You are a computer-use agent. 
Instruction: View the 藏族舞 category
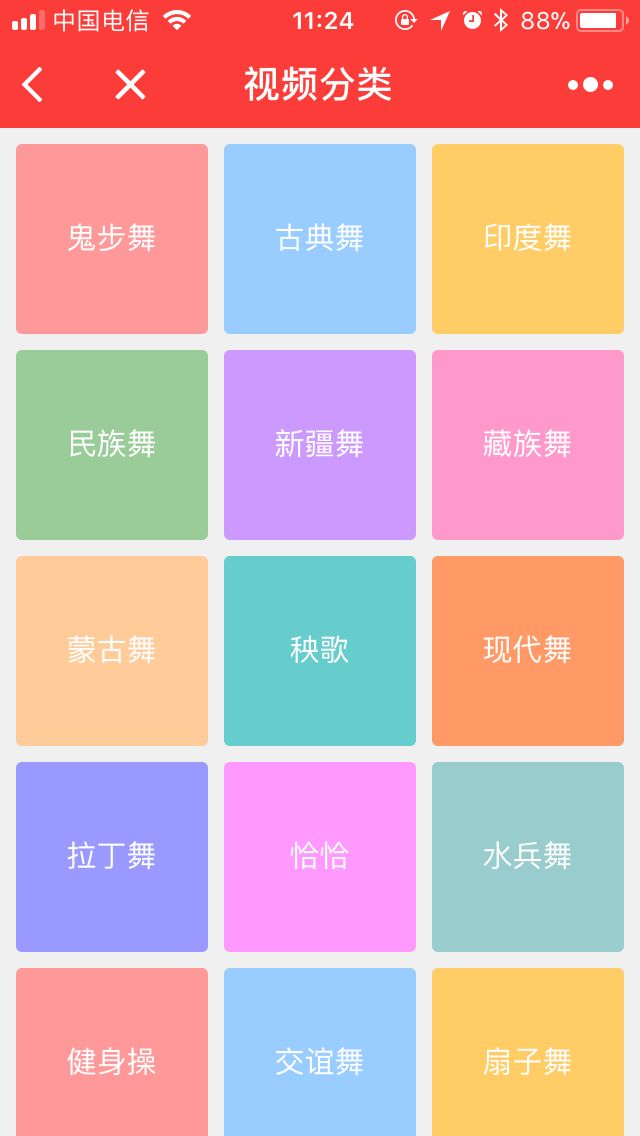click(528, 445)
